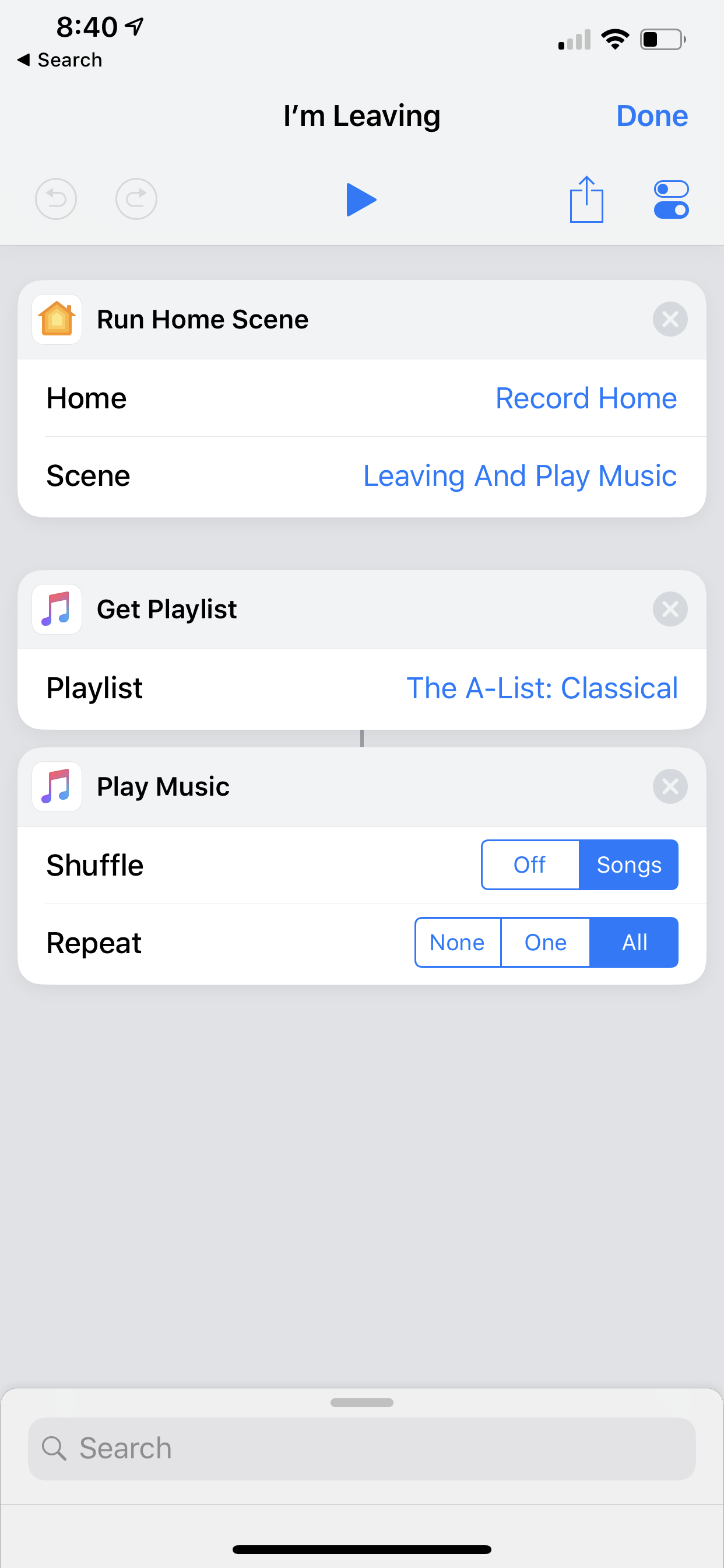Set Repeat to One
Screen dimensions: 724x1568
545,942
